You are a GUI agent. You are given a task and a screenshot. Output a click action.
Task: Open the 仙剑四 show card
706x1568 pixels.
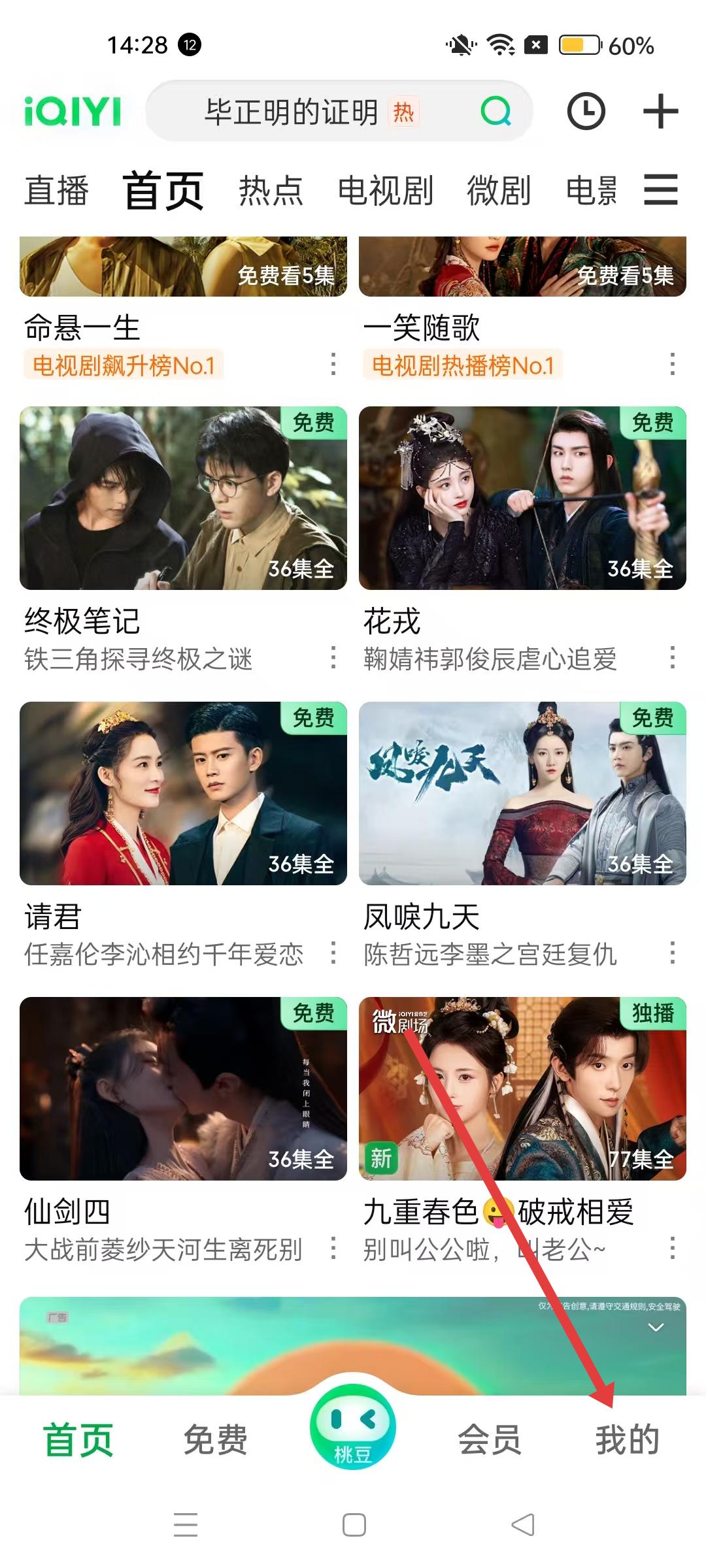coord(183,1088)
